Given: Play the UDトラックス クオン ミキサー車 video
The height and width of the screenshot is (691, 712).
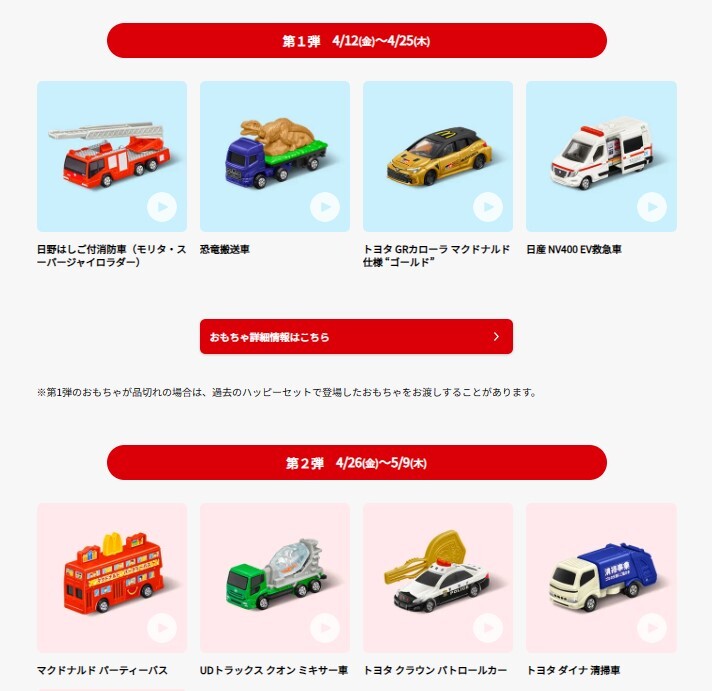Looking at the screenshot, I should pos(325,628).
